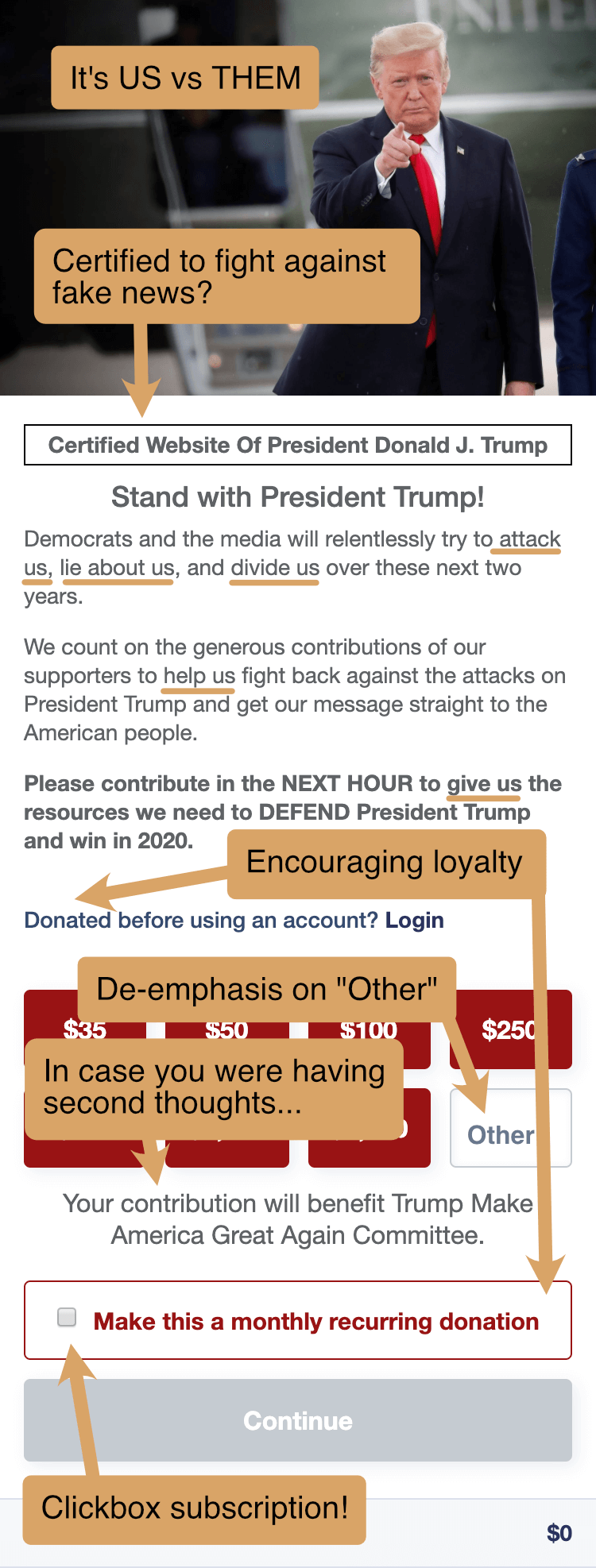Click the It's US vs THEM callout
Screen dimensions: 596x1568
(184, 77)
